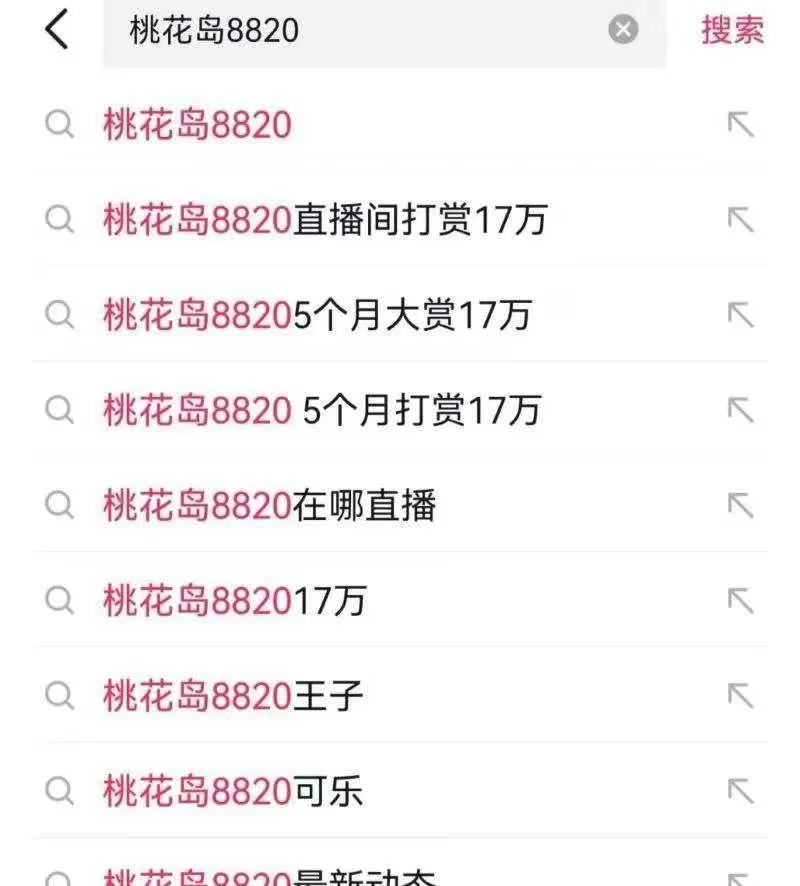
Task: Open the suggestion 桃花岛8820直播间打赏17万
Action: 325,219
